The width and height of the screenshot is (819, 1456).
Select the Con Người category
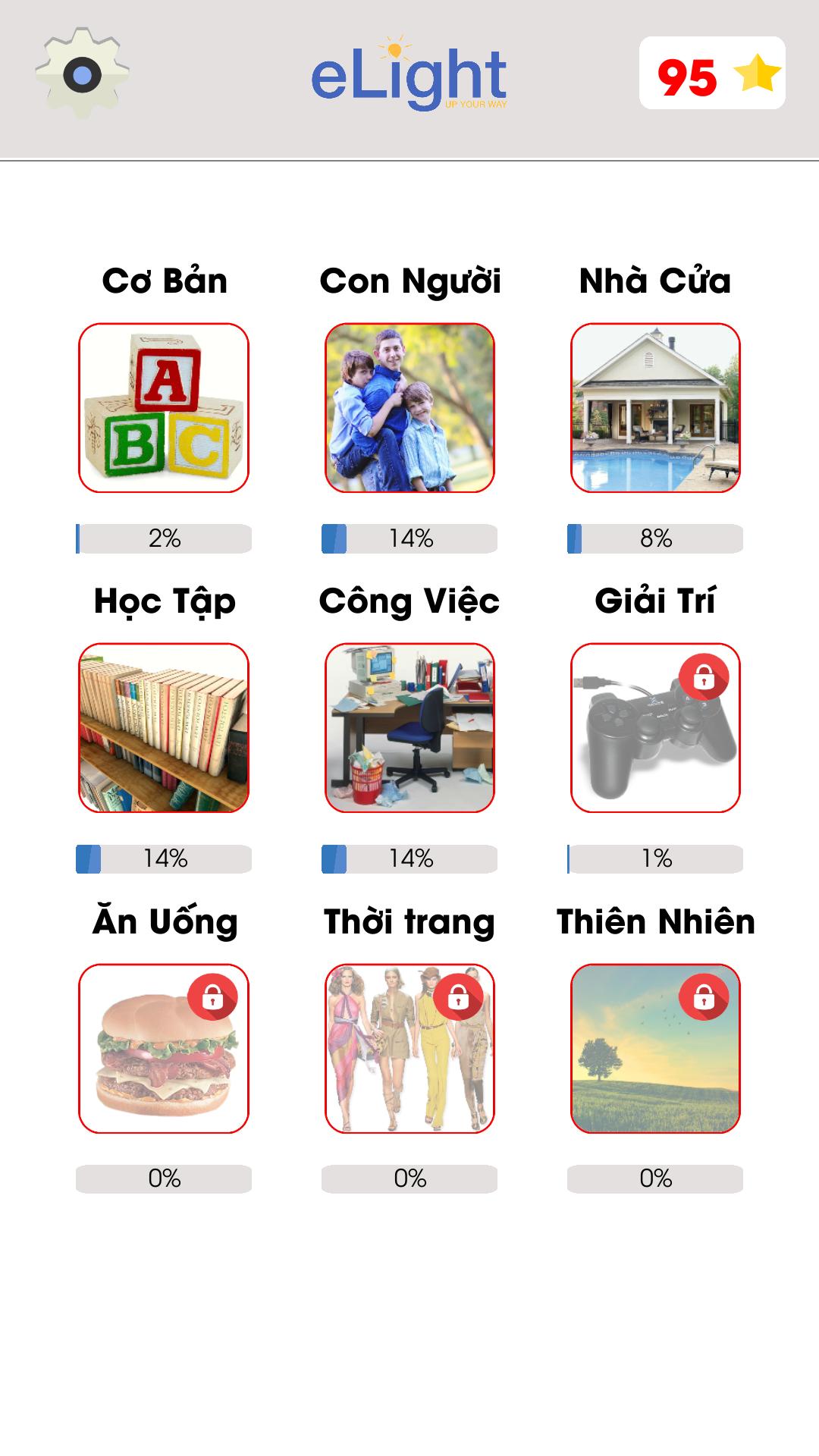[409, 408]
